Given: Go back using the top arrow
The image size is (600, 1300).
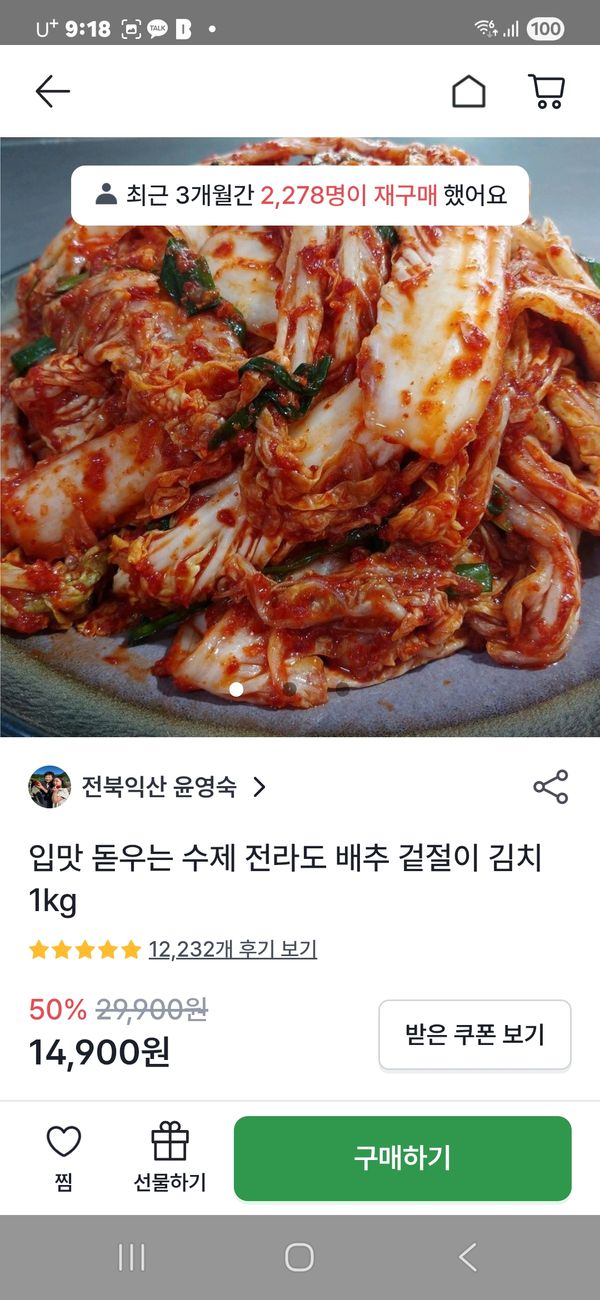Looking at the screenshot, I should point(52,92).
